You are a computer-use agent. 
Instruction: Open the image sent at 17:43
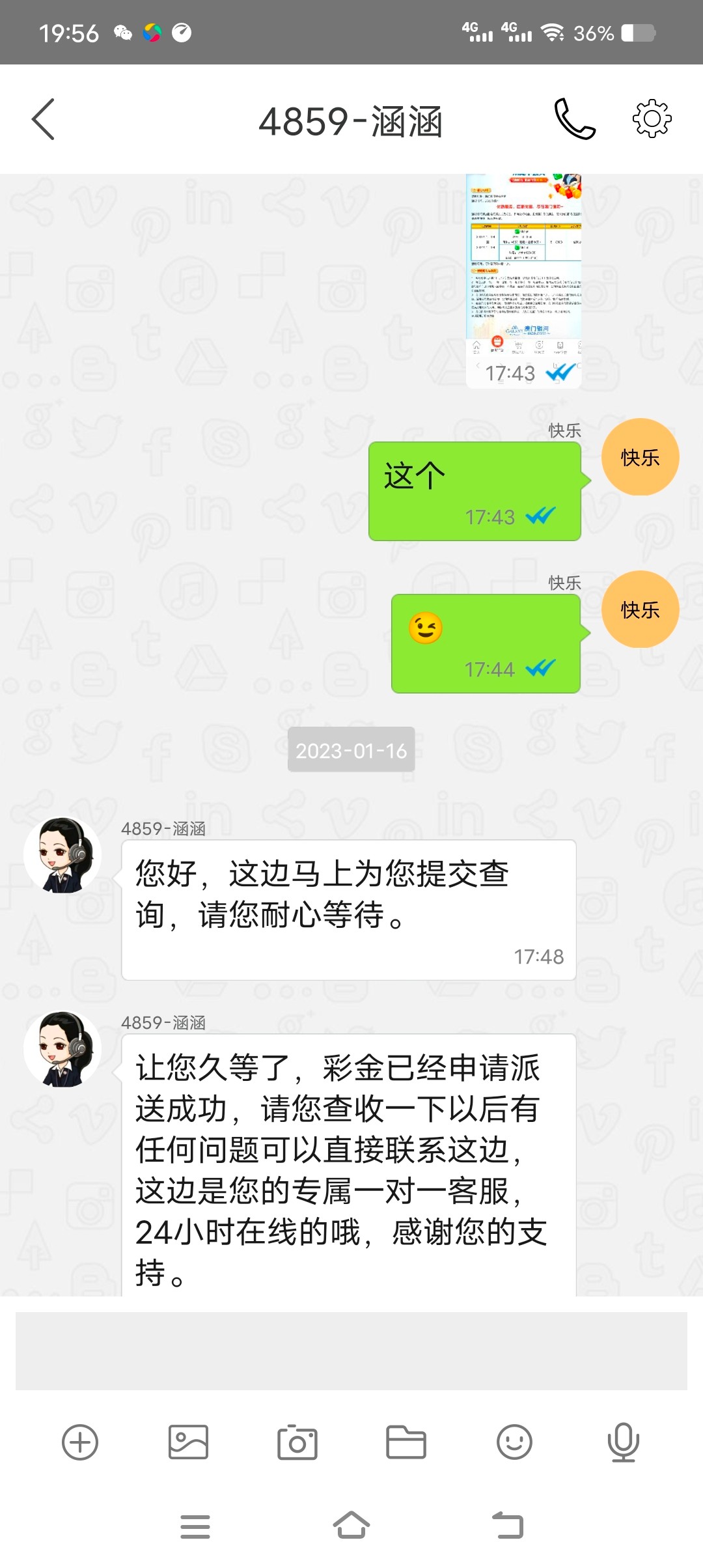[523, 267]
